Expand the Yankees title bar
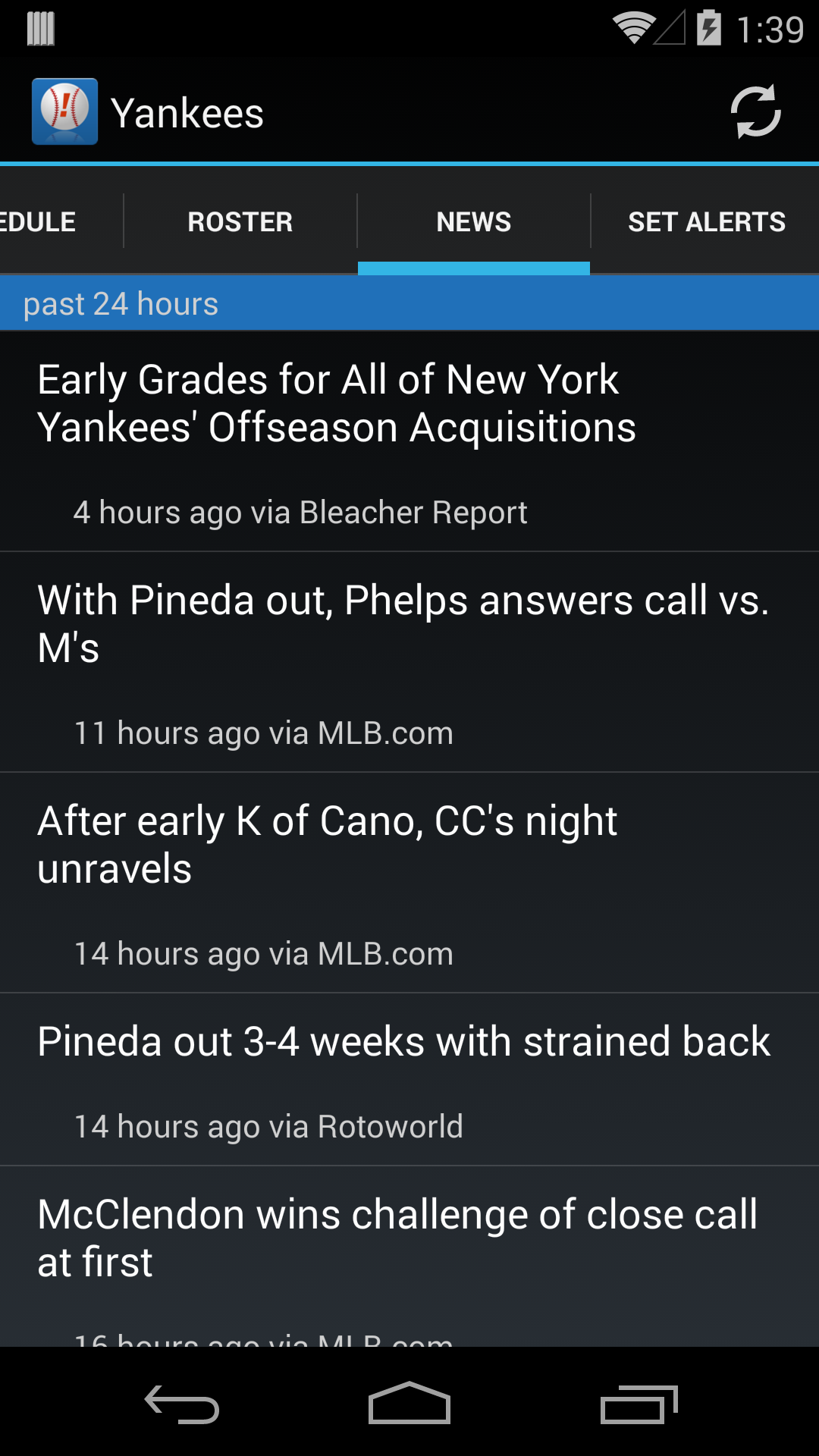Image resolution: width=819 pixels, height=1456 pixels. pos(189,111)
